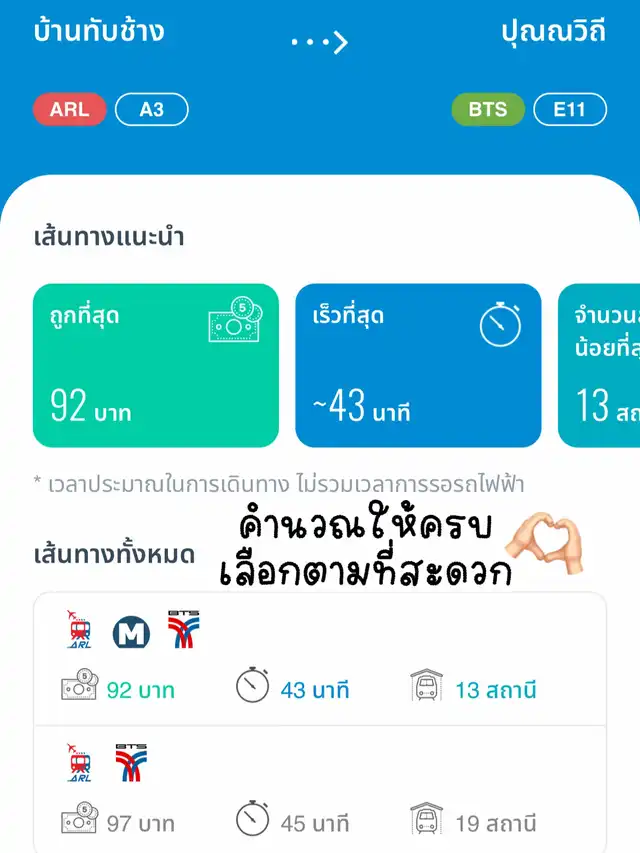Image resolution: width=640 pixels, height=853 pixels.
Task: Select the fastest route card, ~43 minutes
Action: 418,365
